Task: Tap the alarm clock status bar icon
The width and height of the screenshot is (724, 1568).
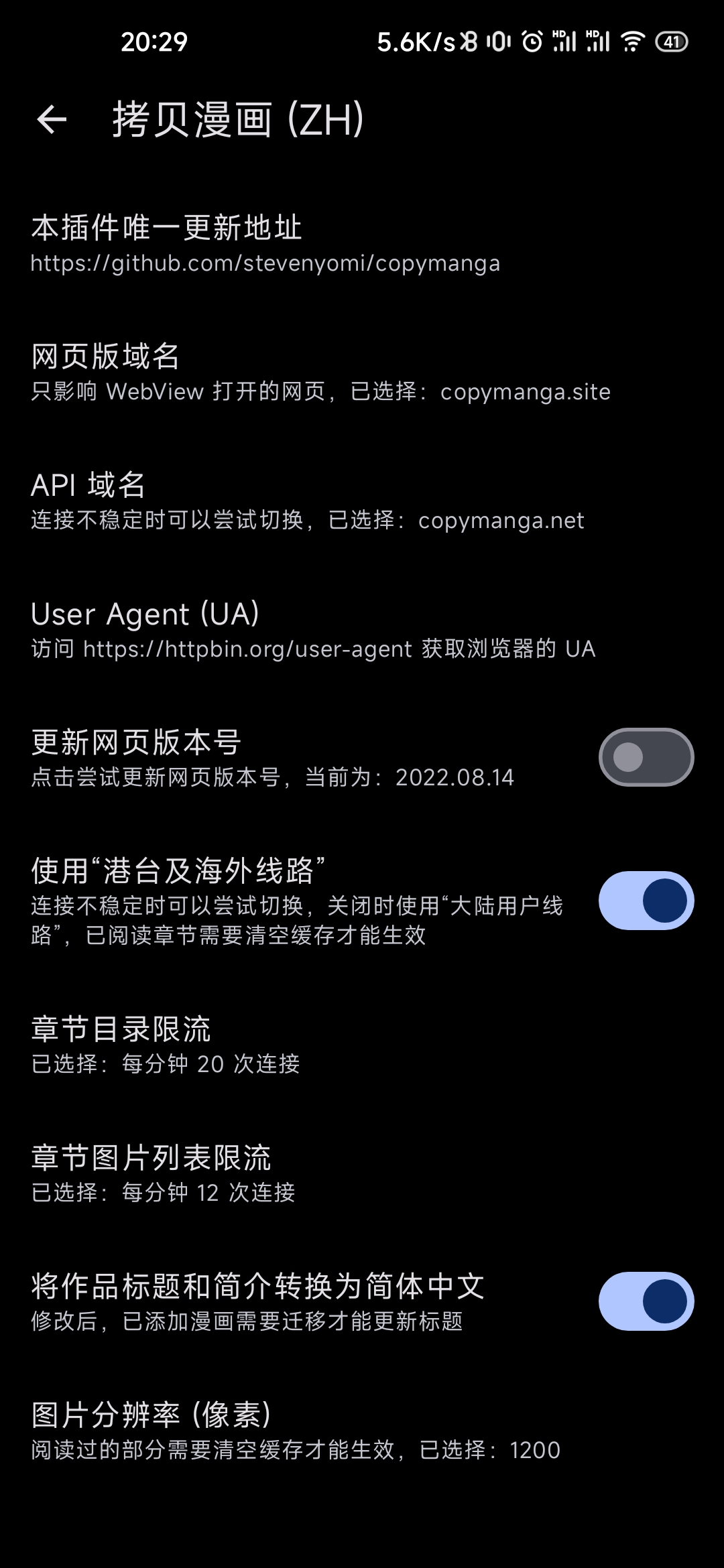Action: tap(530, 42)
